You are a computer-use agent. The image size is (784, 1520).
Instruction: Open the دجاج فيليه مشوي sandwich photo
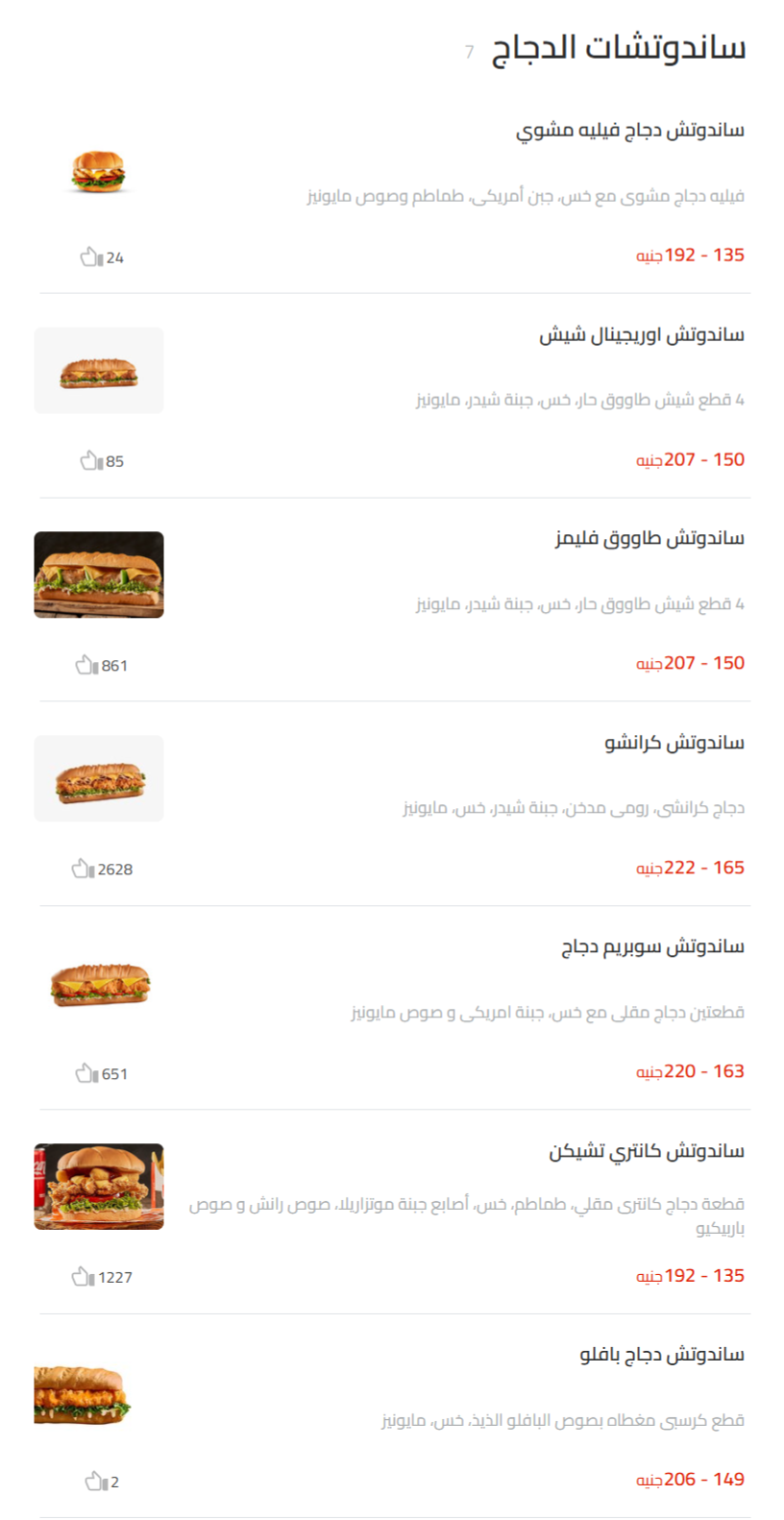[99, 171]
